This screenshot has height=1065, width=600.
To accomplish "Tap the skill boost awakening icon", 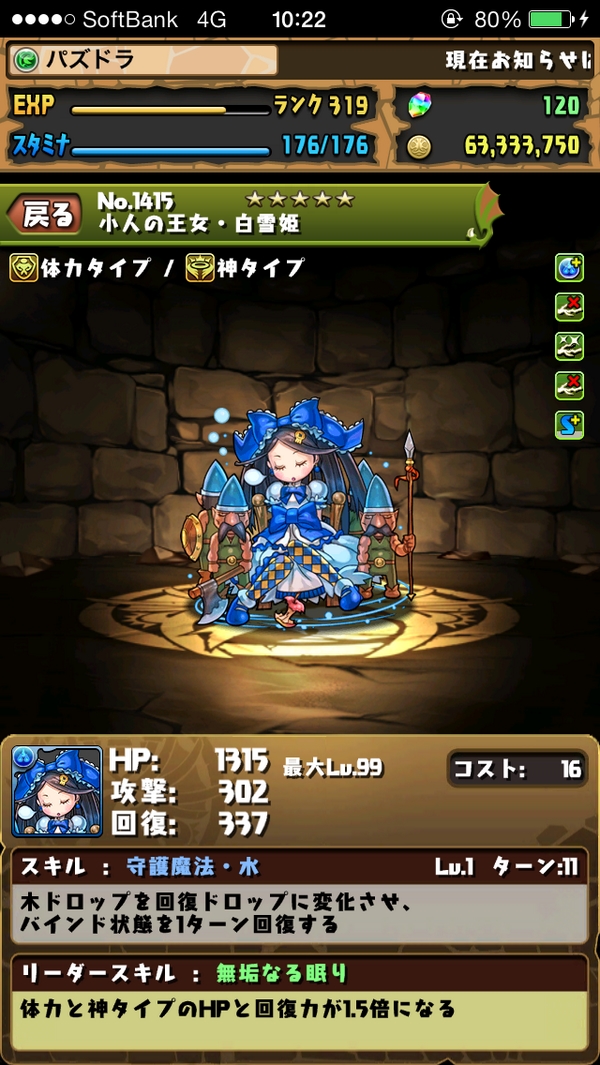I will [x=569, y=424].
